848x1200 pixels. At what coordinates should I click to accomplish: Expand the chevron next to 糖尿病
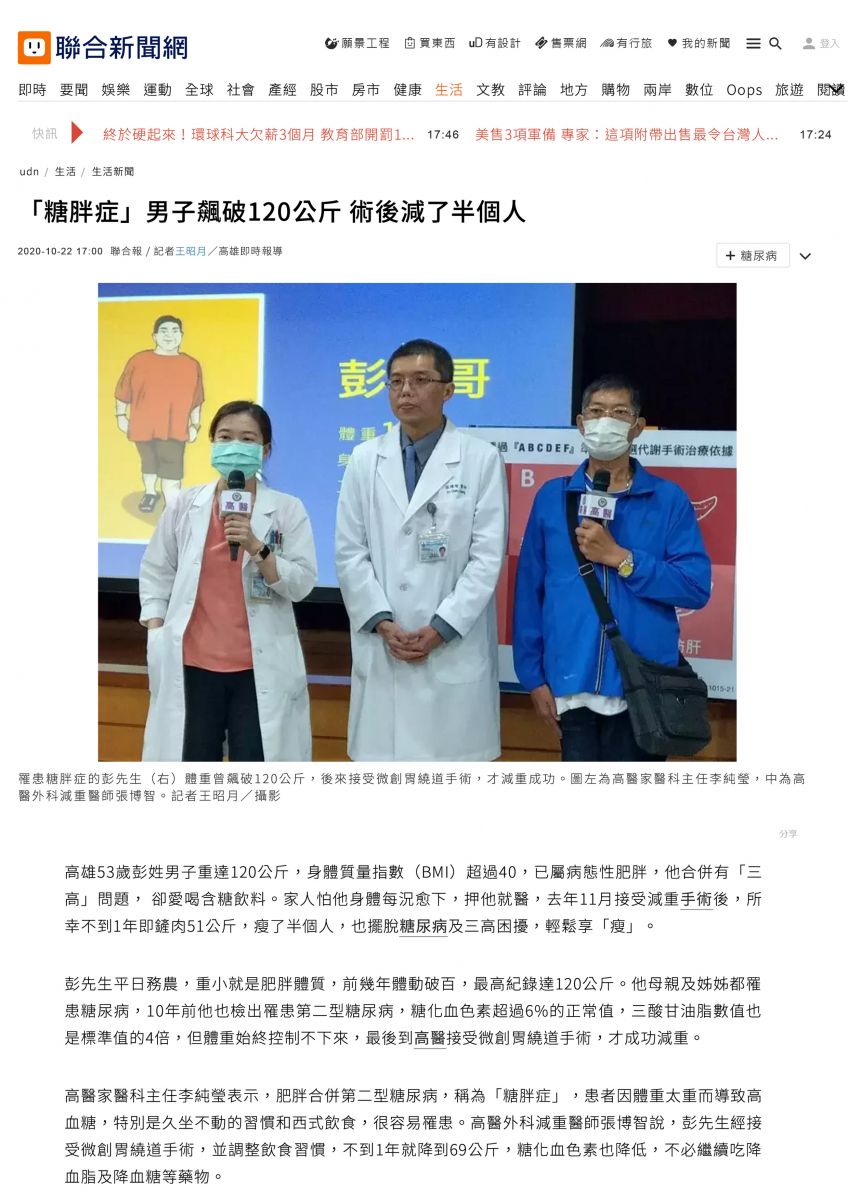(x=805, y=256)
